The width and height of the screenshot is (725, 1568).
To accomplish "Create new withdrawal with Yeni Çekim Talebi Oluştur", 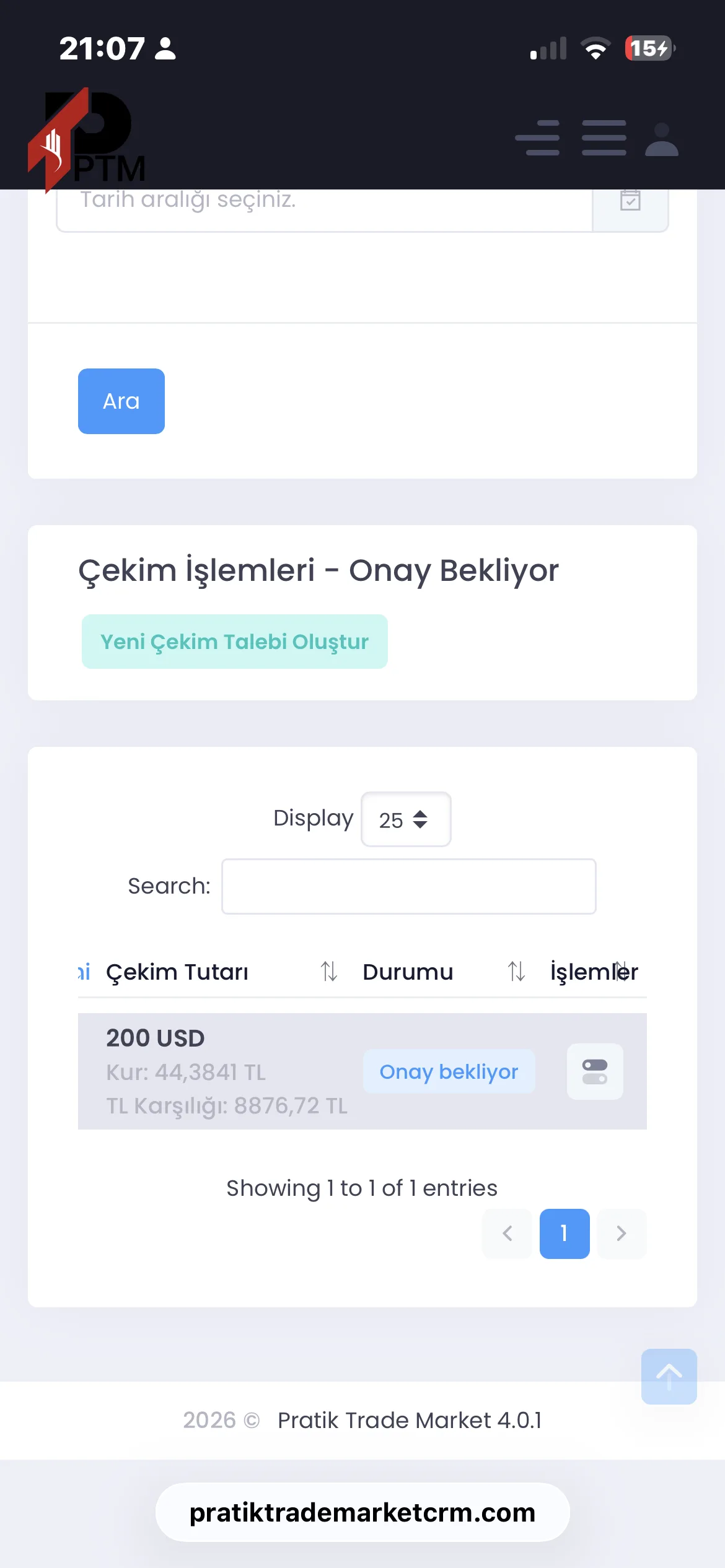I will point(235,642).
